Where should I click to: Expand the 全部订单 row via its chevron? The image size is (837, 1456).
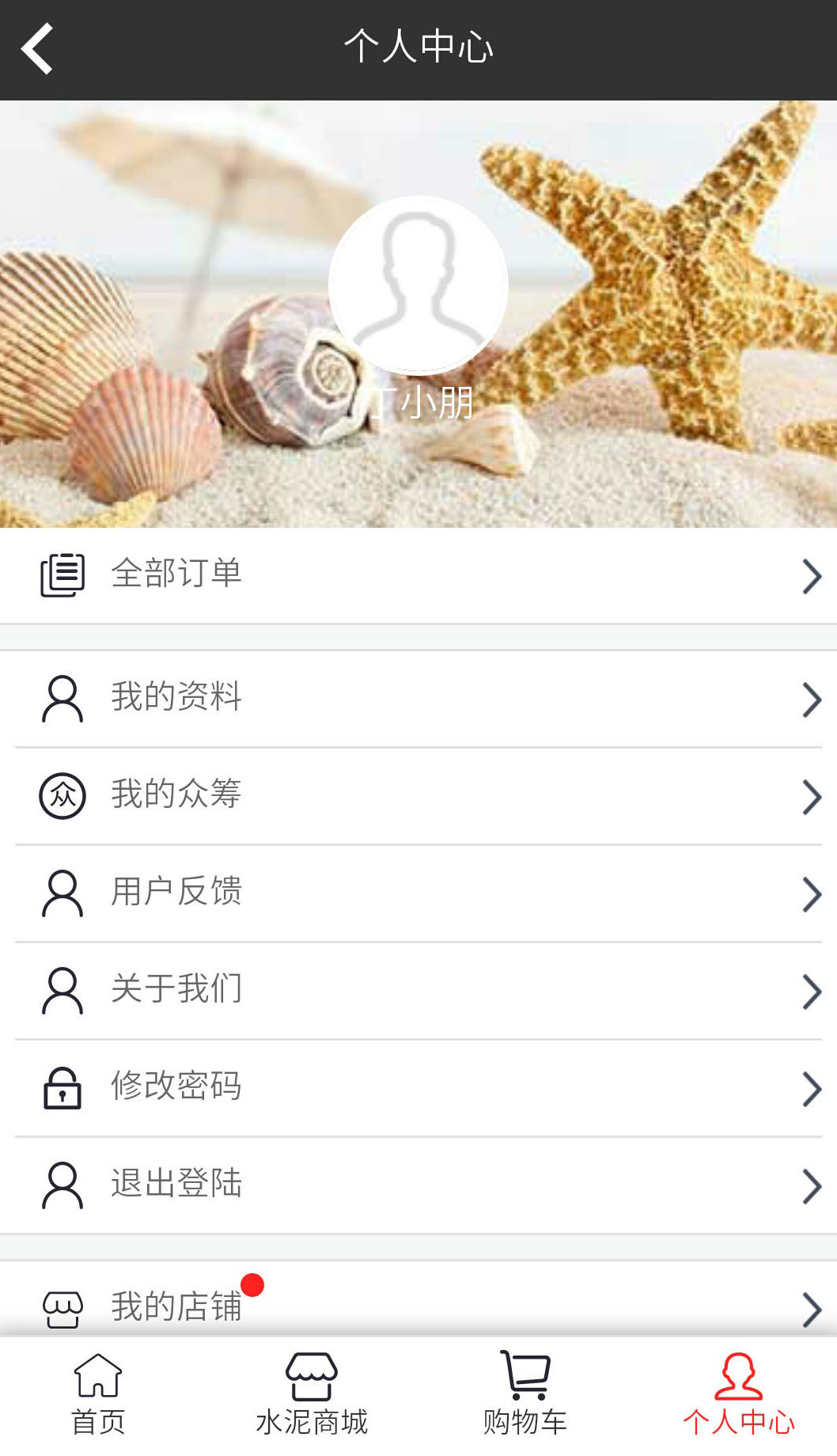click(x=812, y=575)
